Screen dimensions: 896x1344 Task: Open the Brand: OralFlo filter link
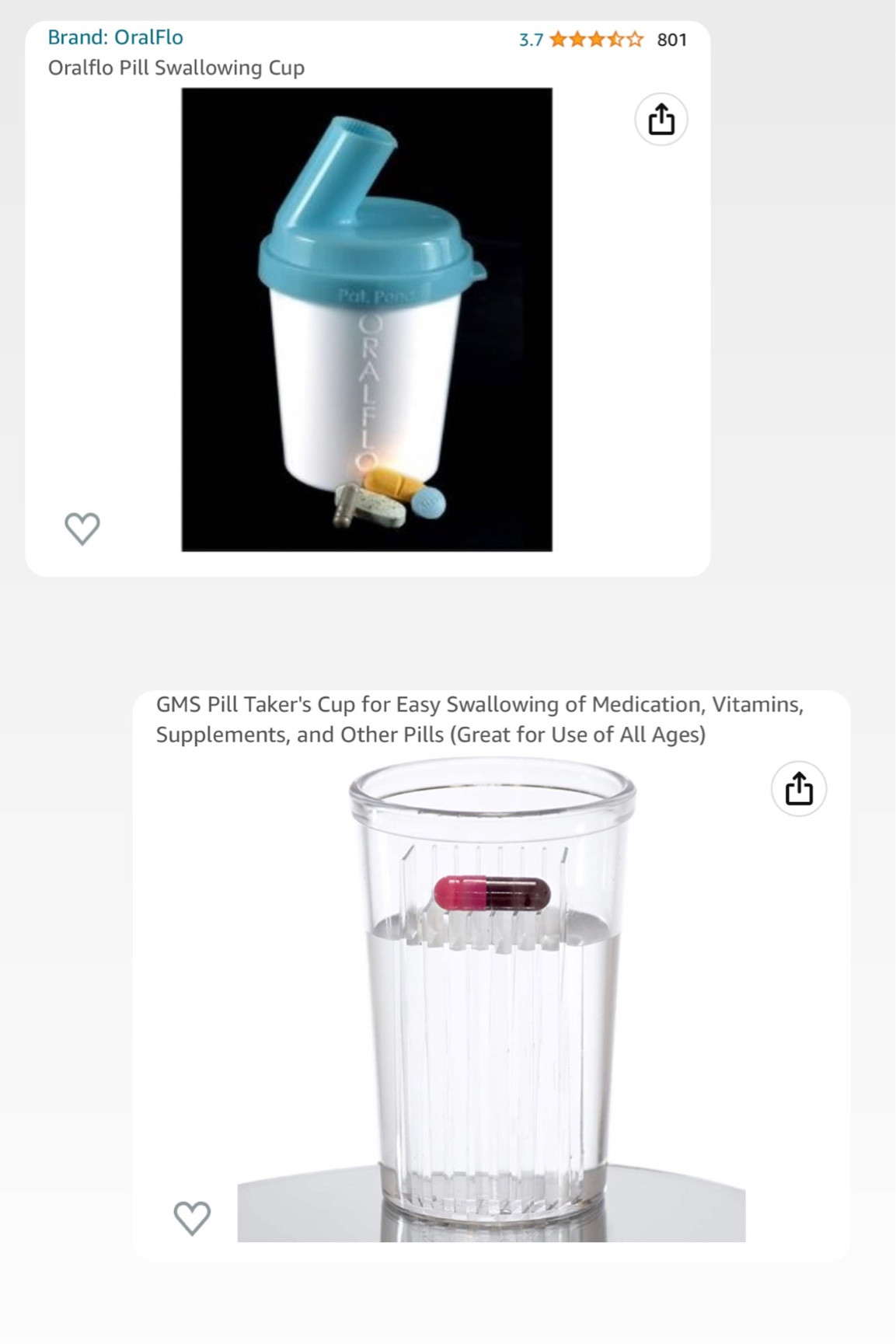pos(114,37)
